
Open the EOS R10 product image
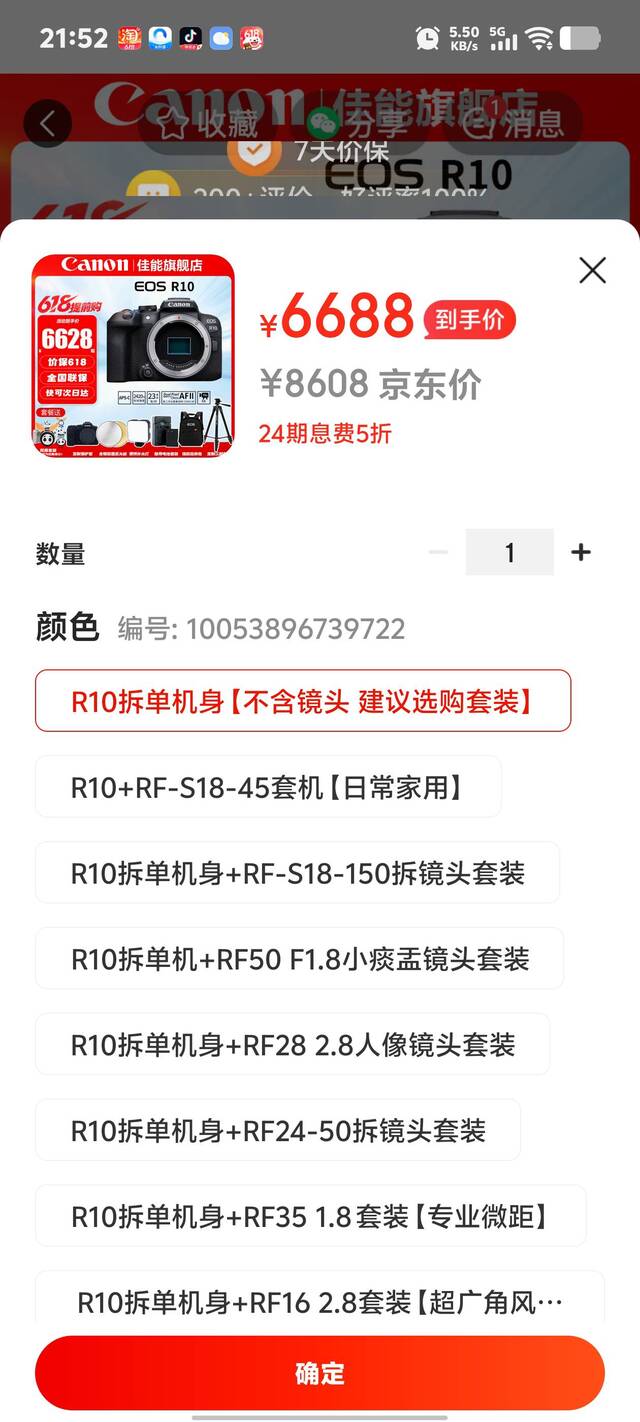(x=133, y=357)
